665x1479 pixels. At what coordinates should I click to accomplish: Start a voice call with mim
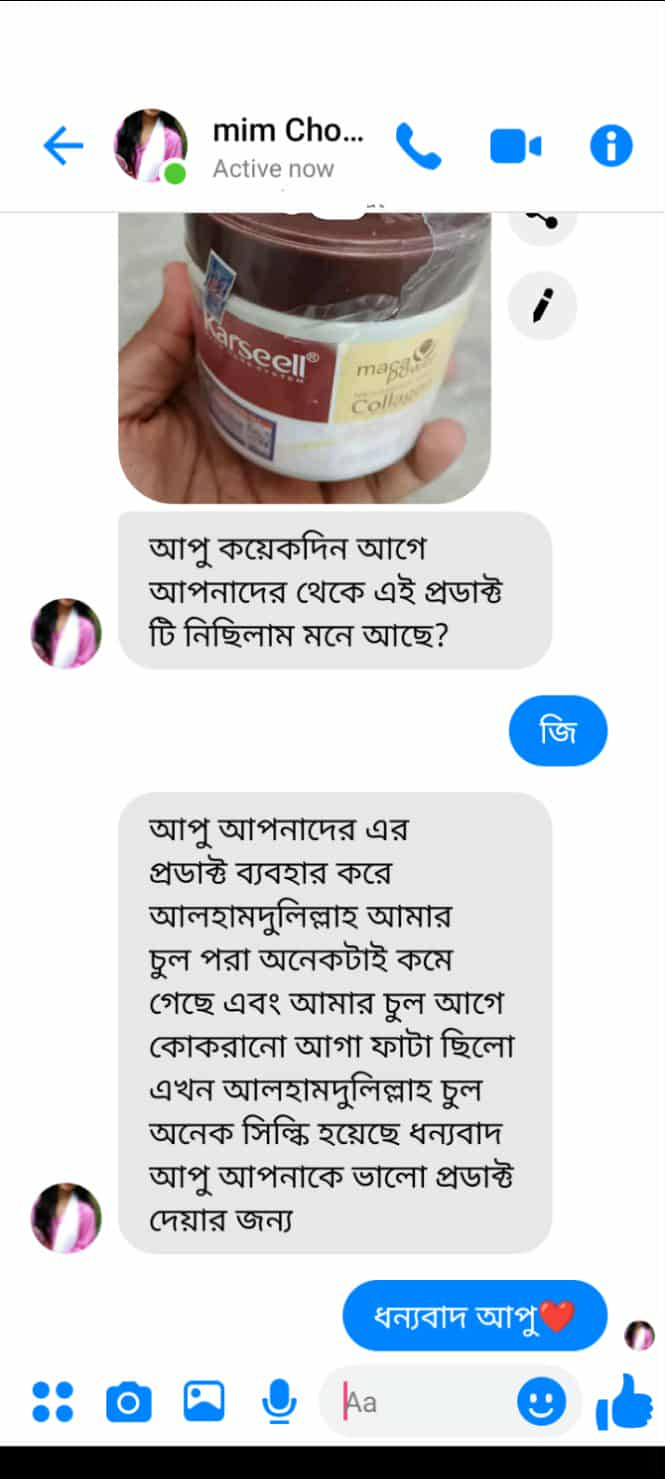[418, 147]
